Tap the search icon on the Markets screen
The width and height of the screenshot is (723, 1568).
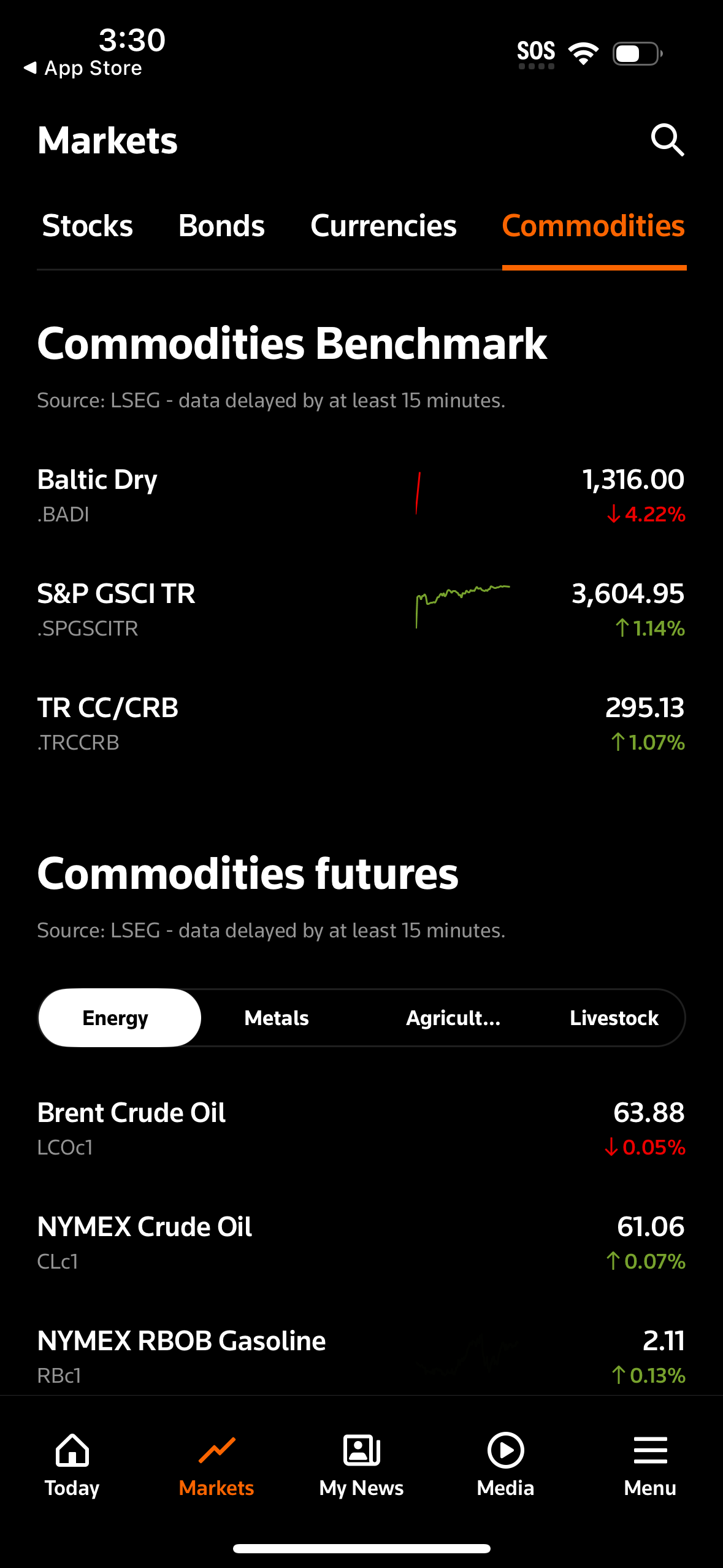tap(668, 140)
